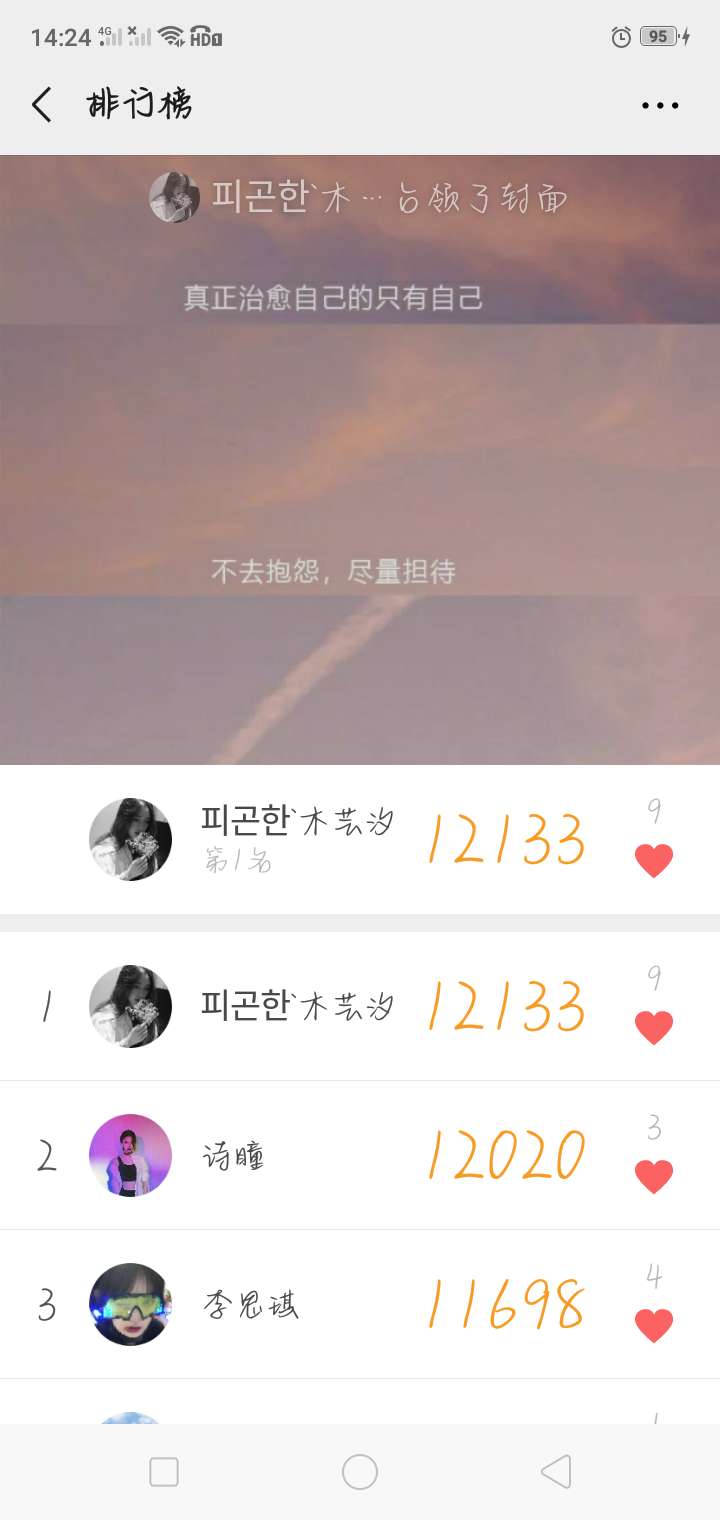
Task: Like rank 1 entry with score 12133
Action: (654, 1027)
